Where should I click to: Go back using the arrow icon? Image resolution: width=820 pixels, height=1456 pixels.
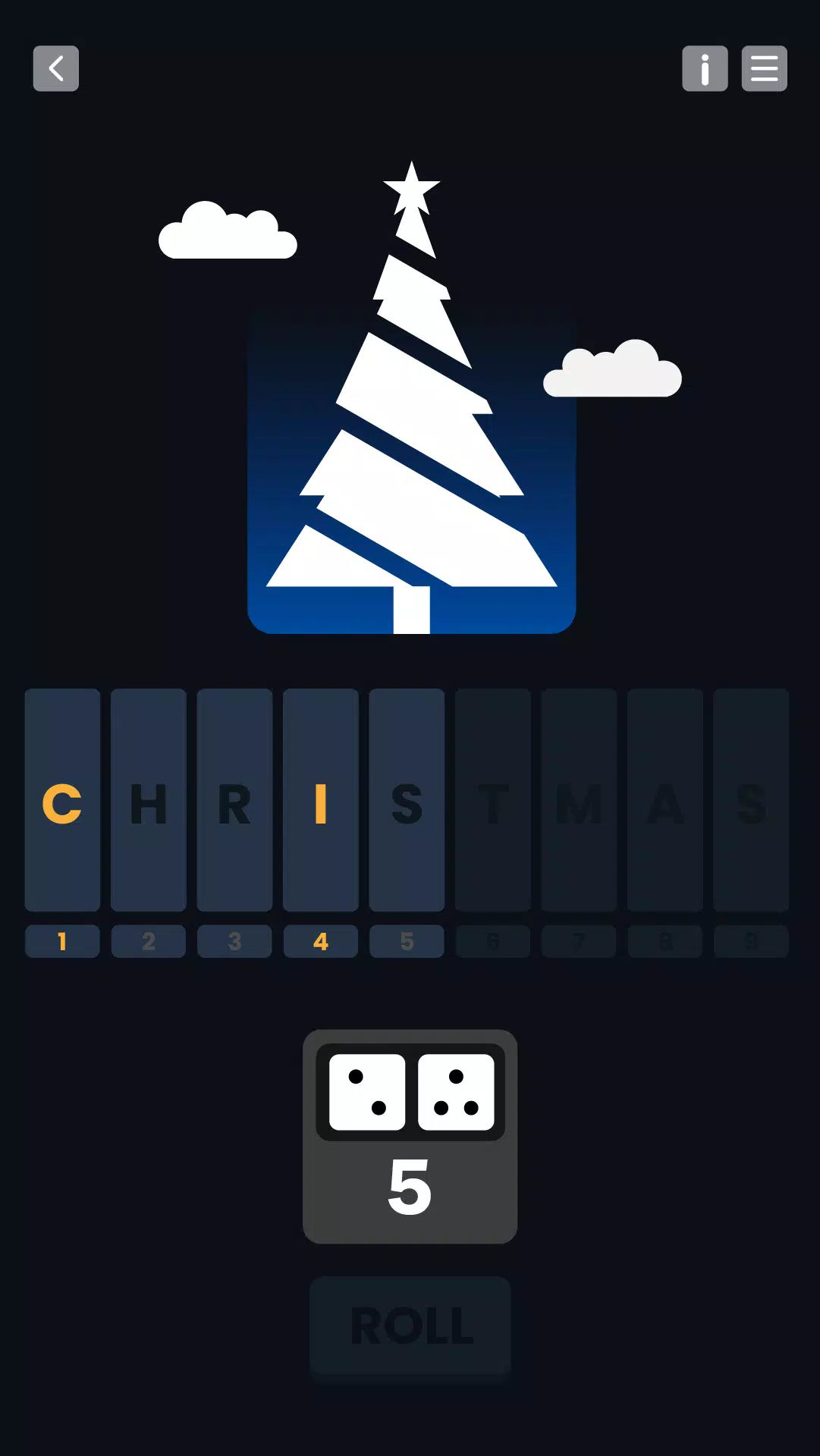click(55, 68)
